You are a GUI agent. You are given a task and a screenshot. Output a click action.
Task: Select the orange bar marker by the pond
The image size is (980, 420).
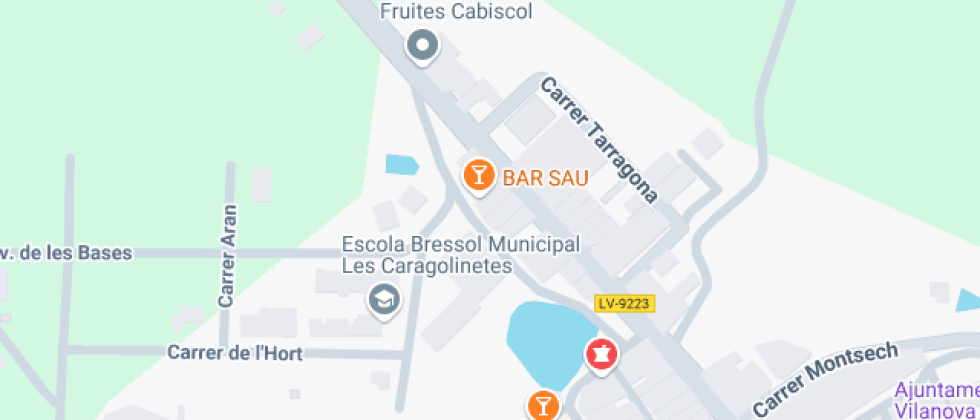pyautogui.click(x=542, y=405)
